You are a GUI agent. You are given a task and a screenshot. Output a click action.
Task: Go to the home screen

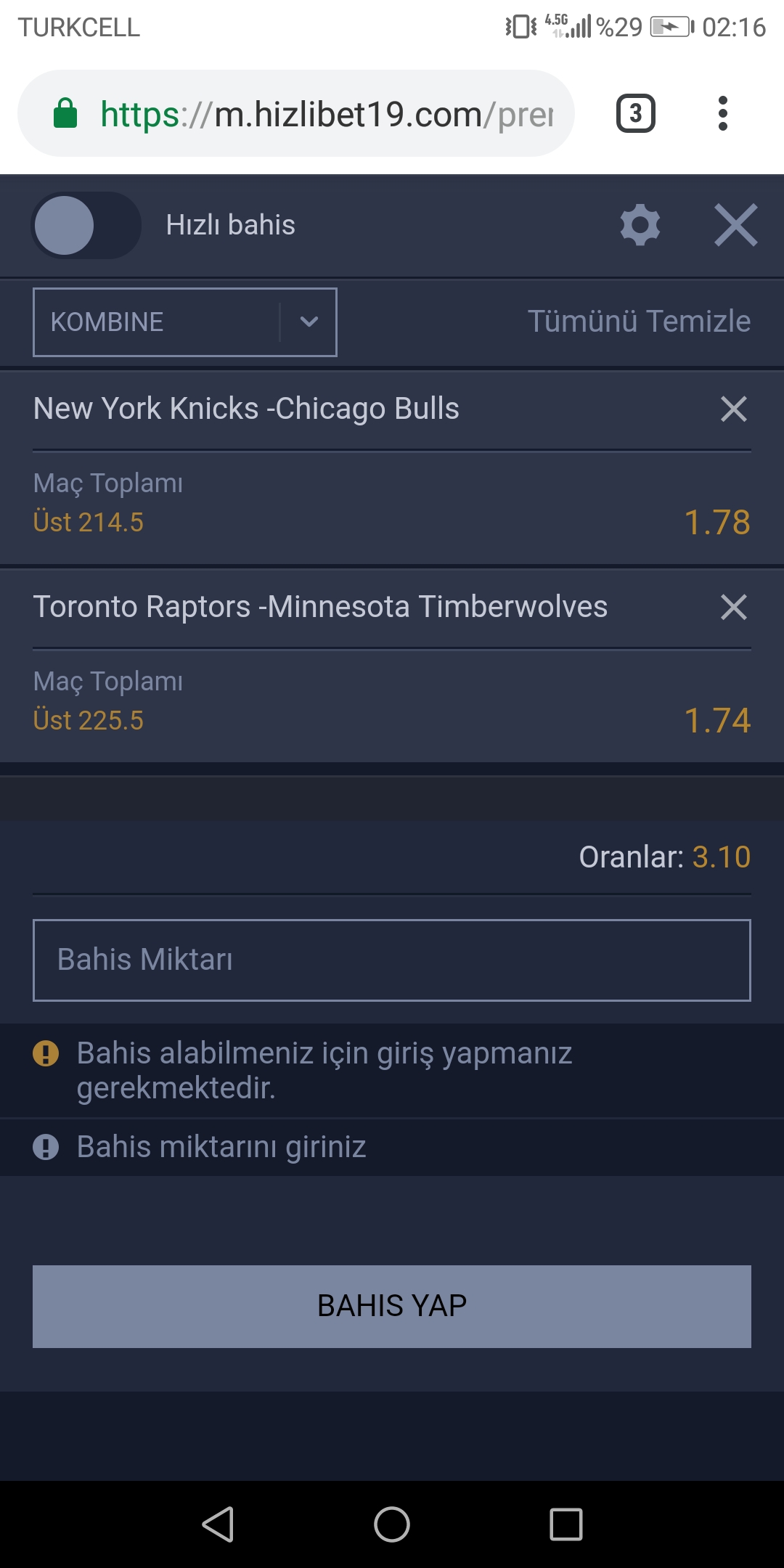[392, 1524]
